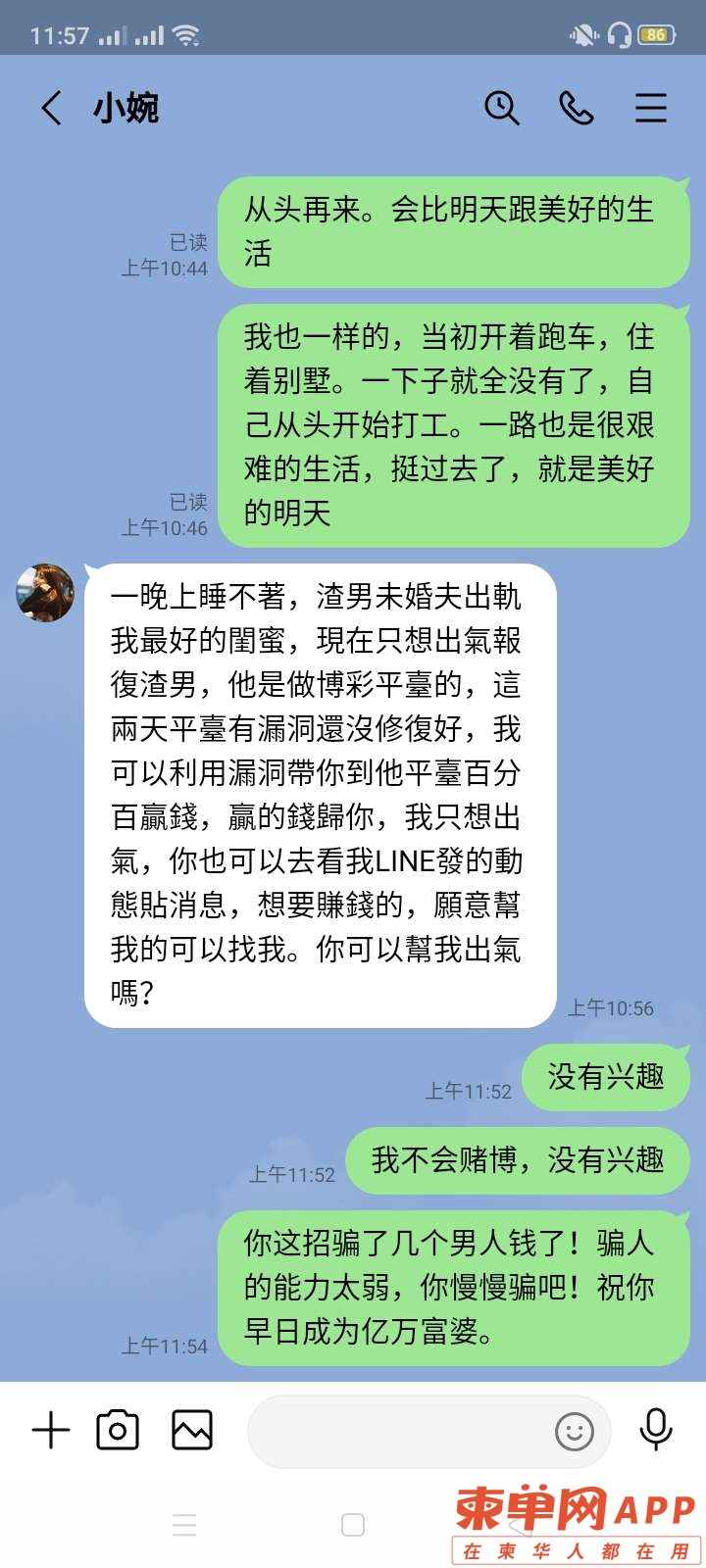Image resolution: width=706 pixels, height=1568 pixels.
Task: Launch the camera from chat
Action: click(x=118, y=1431)
